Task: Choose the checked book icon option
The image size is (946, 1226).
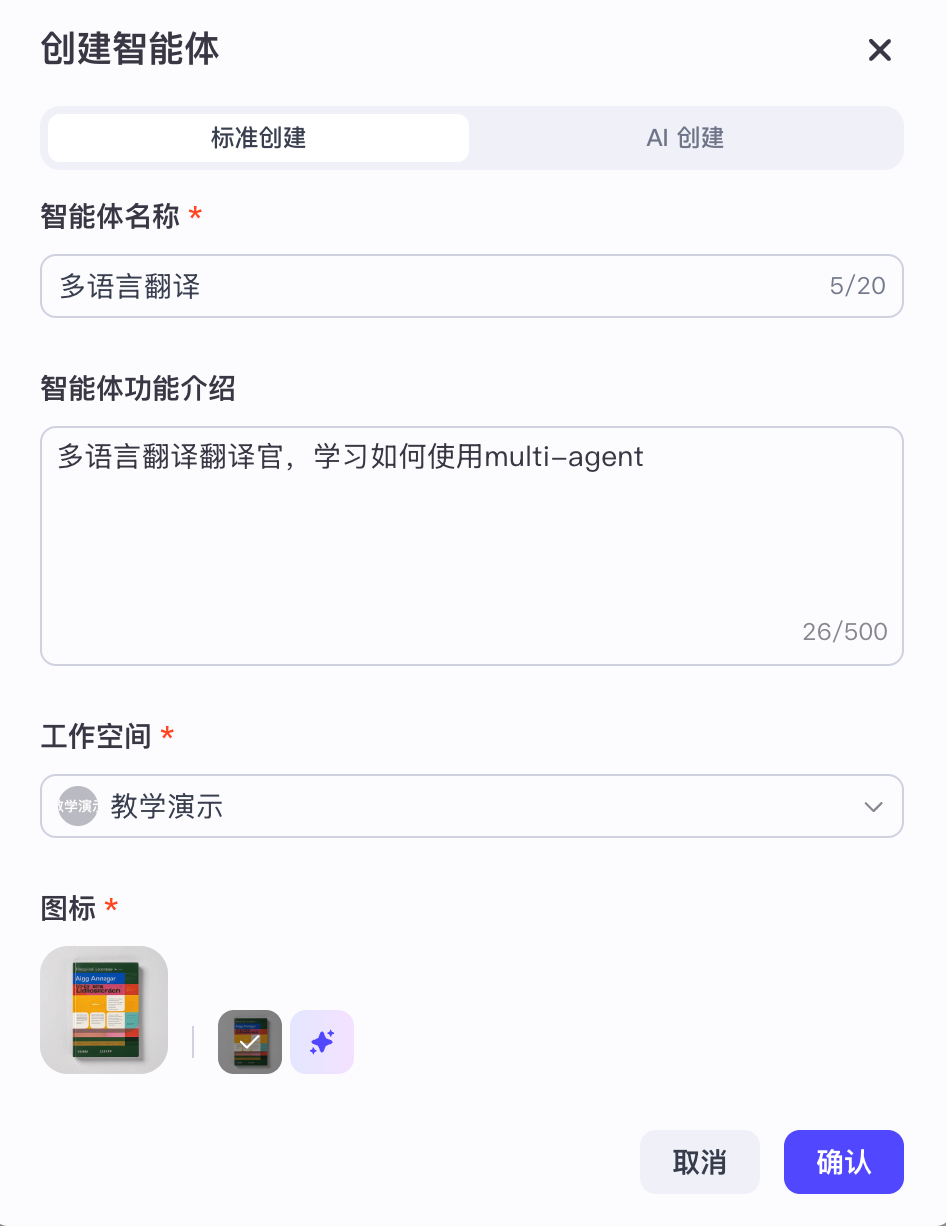Action: click(x=250, y=1042)
